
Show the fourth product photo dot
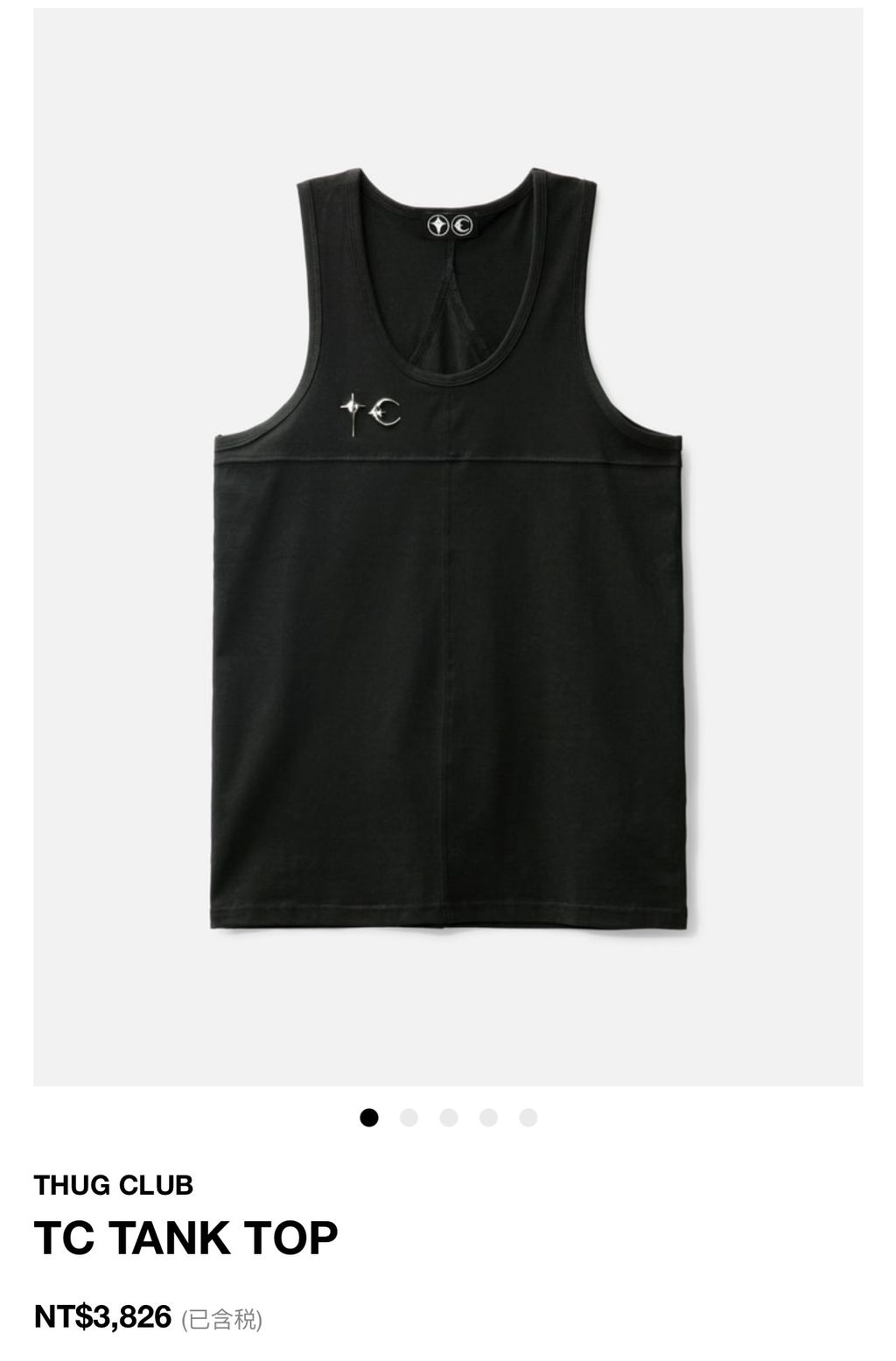(488, 1118)
